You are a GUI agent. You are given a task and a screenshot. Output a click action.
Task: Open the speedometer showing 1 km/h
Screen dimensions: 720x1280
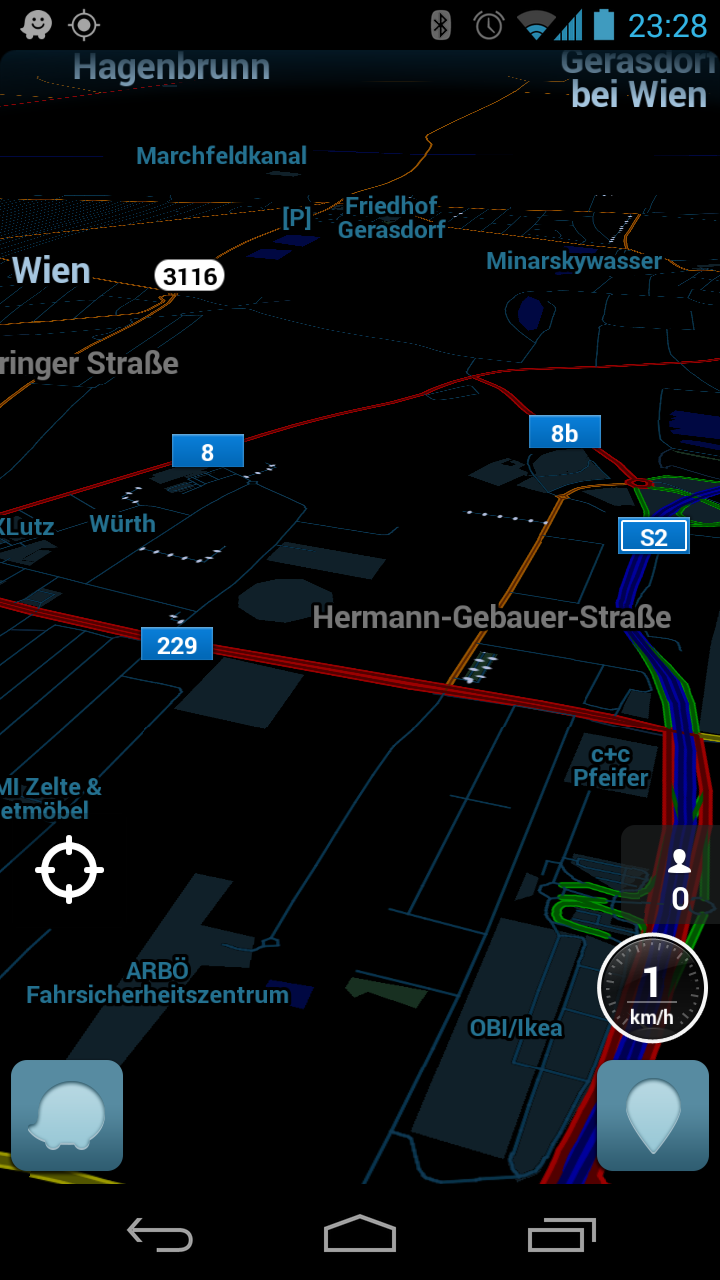(x=651, y=987)
